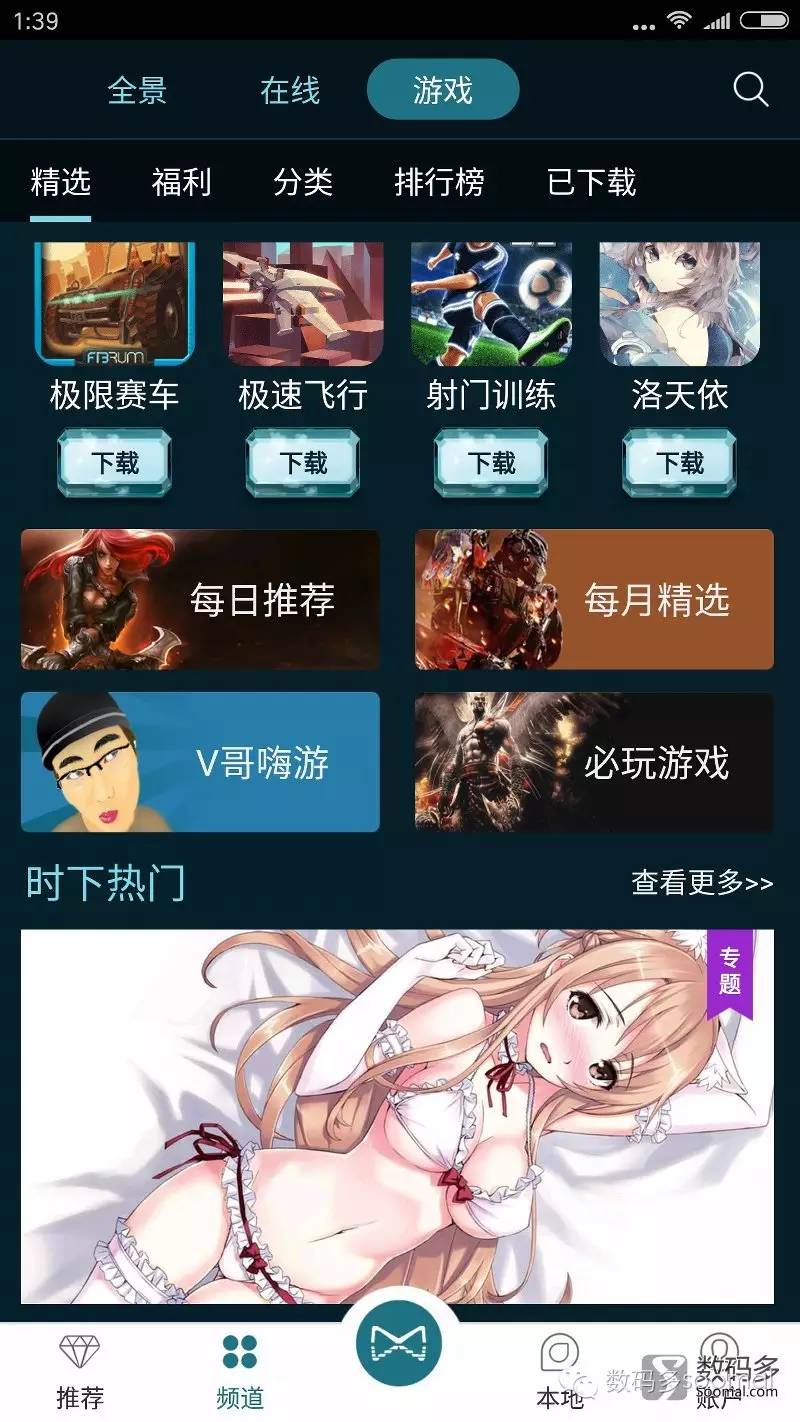Open the 必玩游戏 card
Screen dimensions: 800x1422
[x=594, y=762]
